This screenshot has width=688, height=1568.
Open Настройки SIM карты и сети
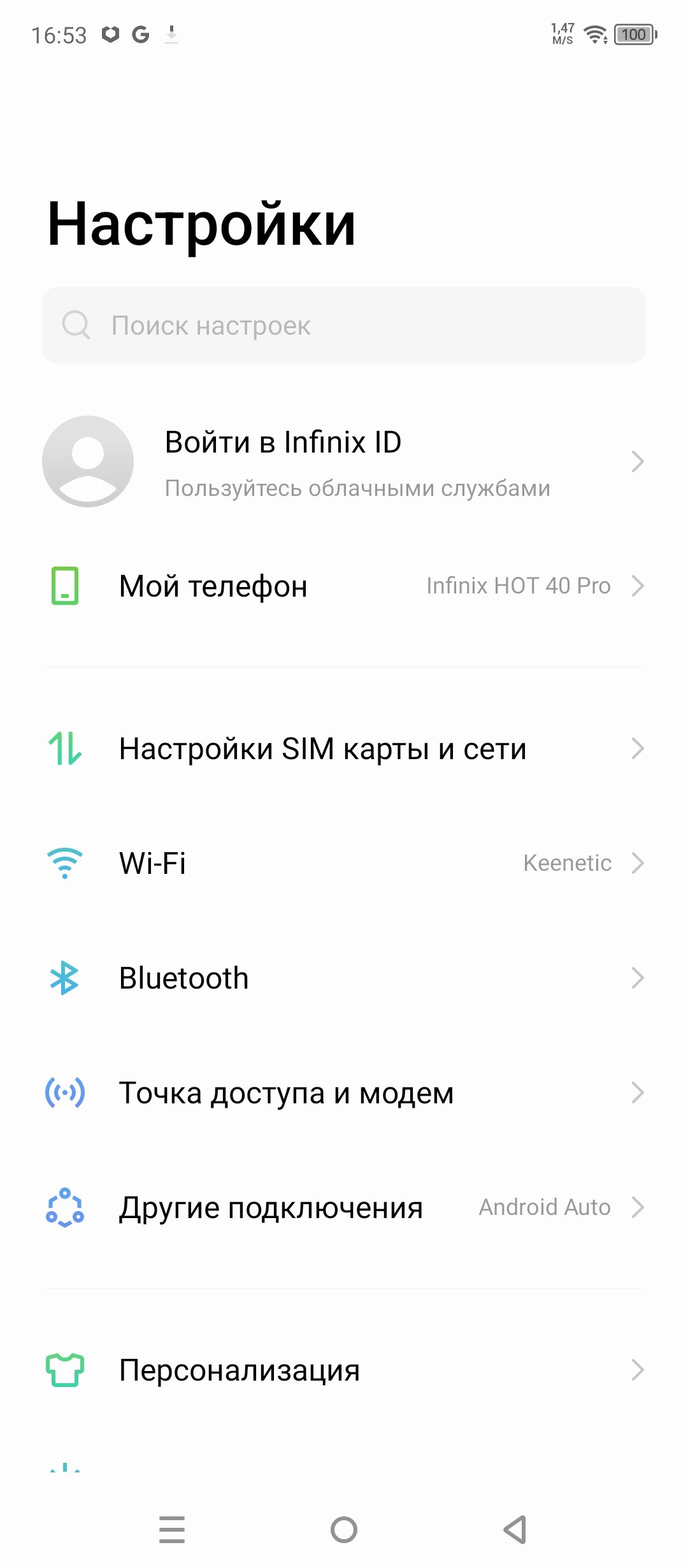click(344, 748)
